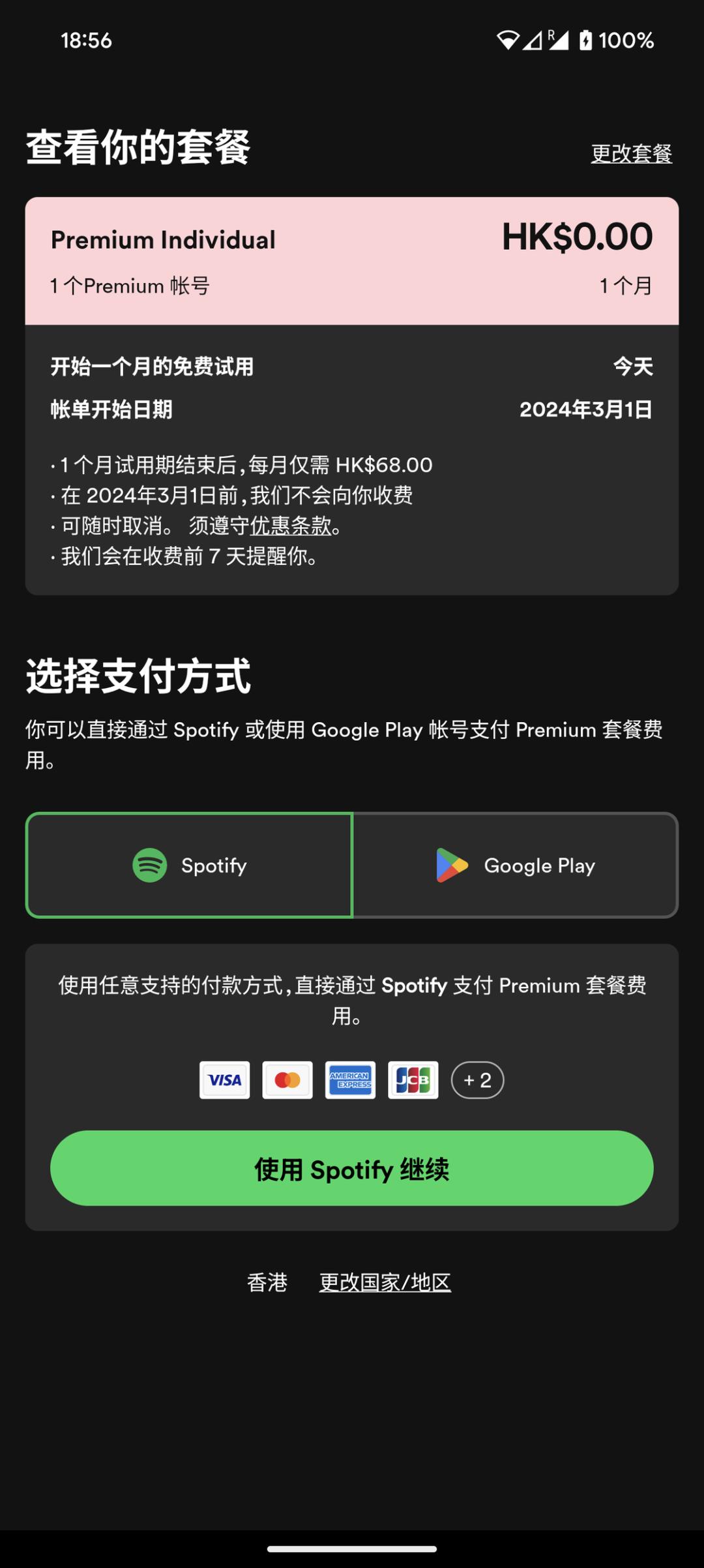Switch to Google Play payment

pos(515,865)
